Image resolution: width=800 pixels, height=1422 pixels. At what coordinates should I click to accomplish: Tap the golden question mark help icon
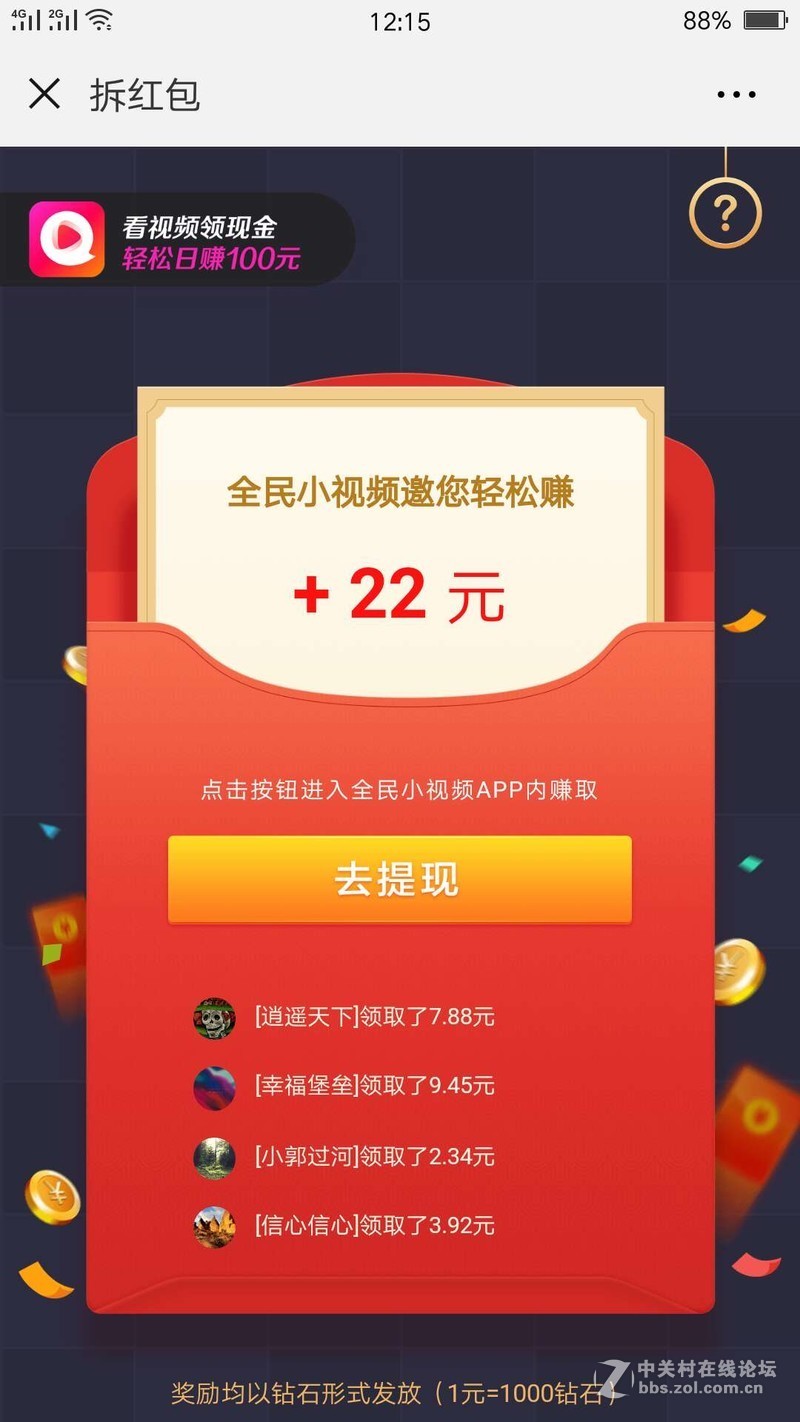tap(724, 213)
